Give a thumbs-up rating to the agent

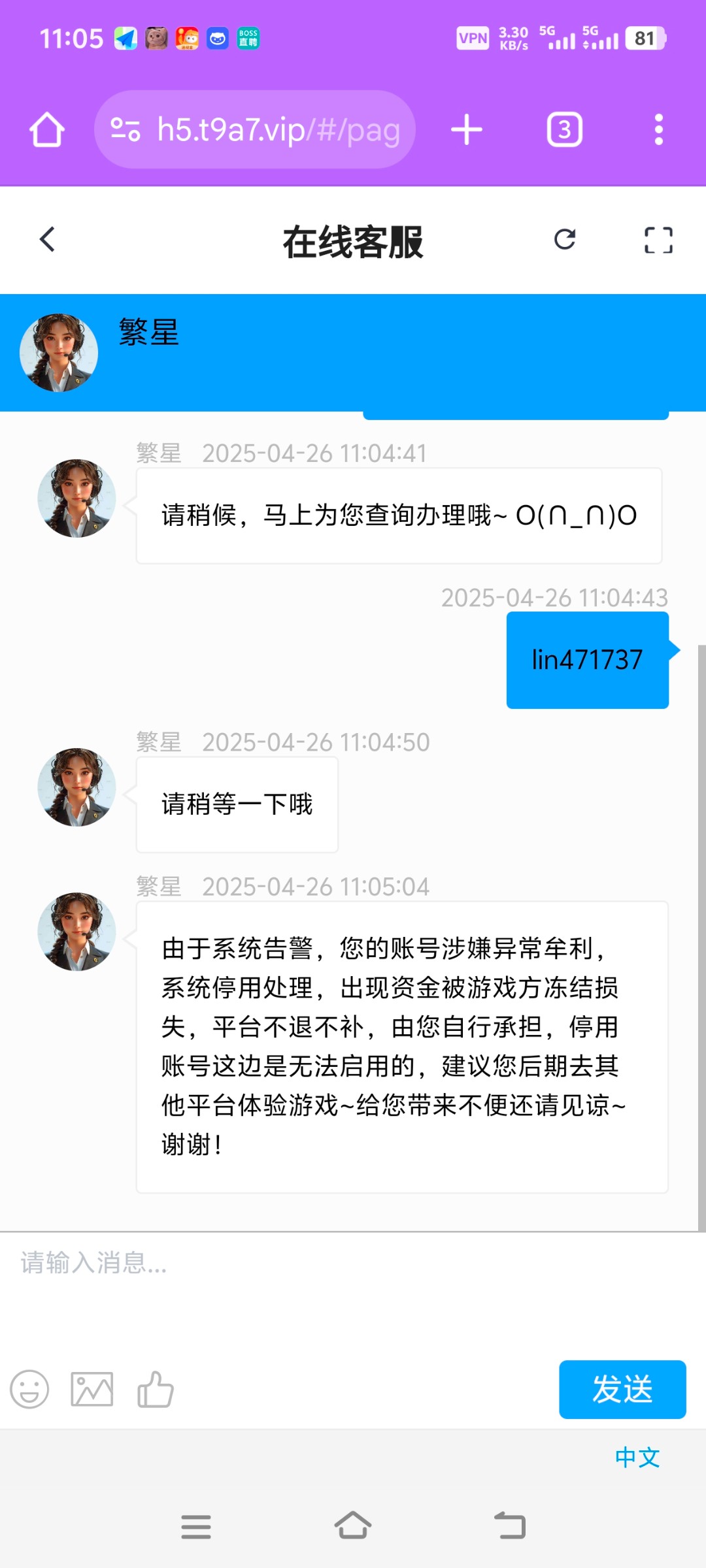click(156, 1389)
